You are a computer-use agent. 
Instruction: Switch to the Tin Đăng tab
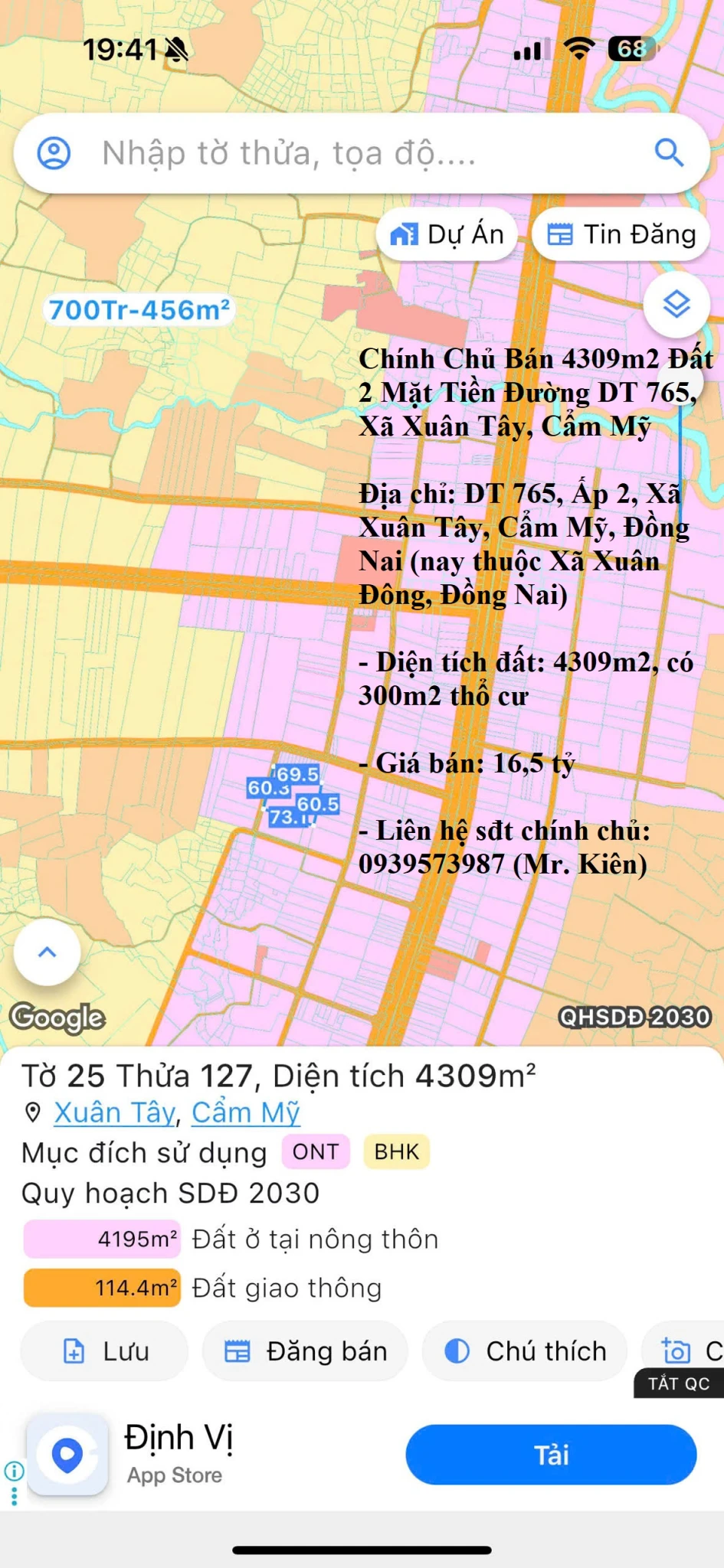tap(621, 234)
